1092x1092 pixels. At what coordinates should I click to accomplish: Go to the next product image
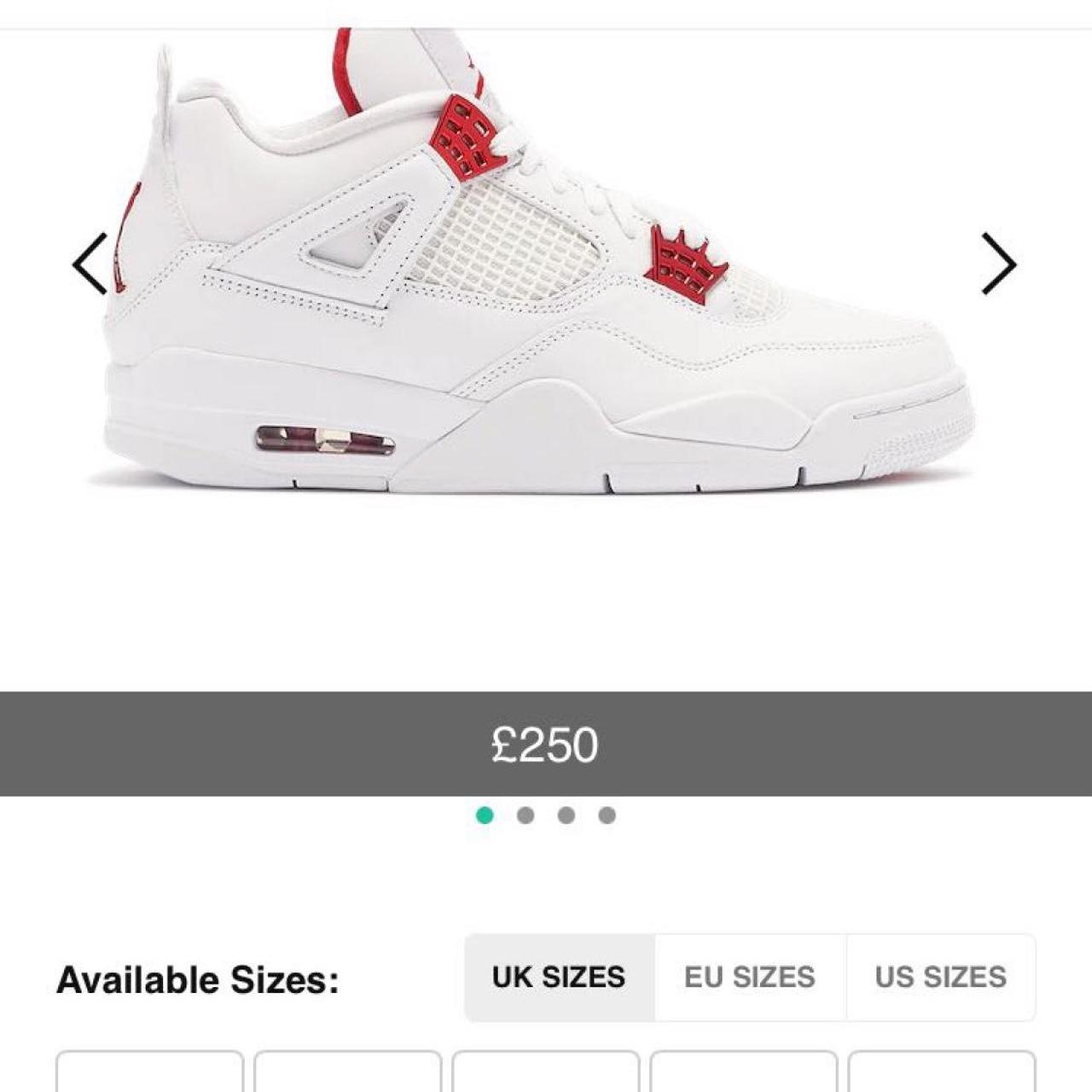998,263
